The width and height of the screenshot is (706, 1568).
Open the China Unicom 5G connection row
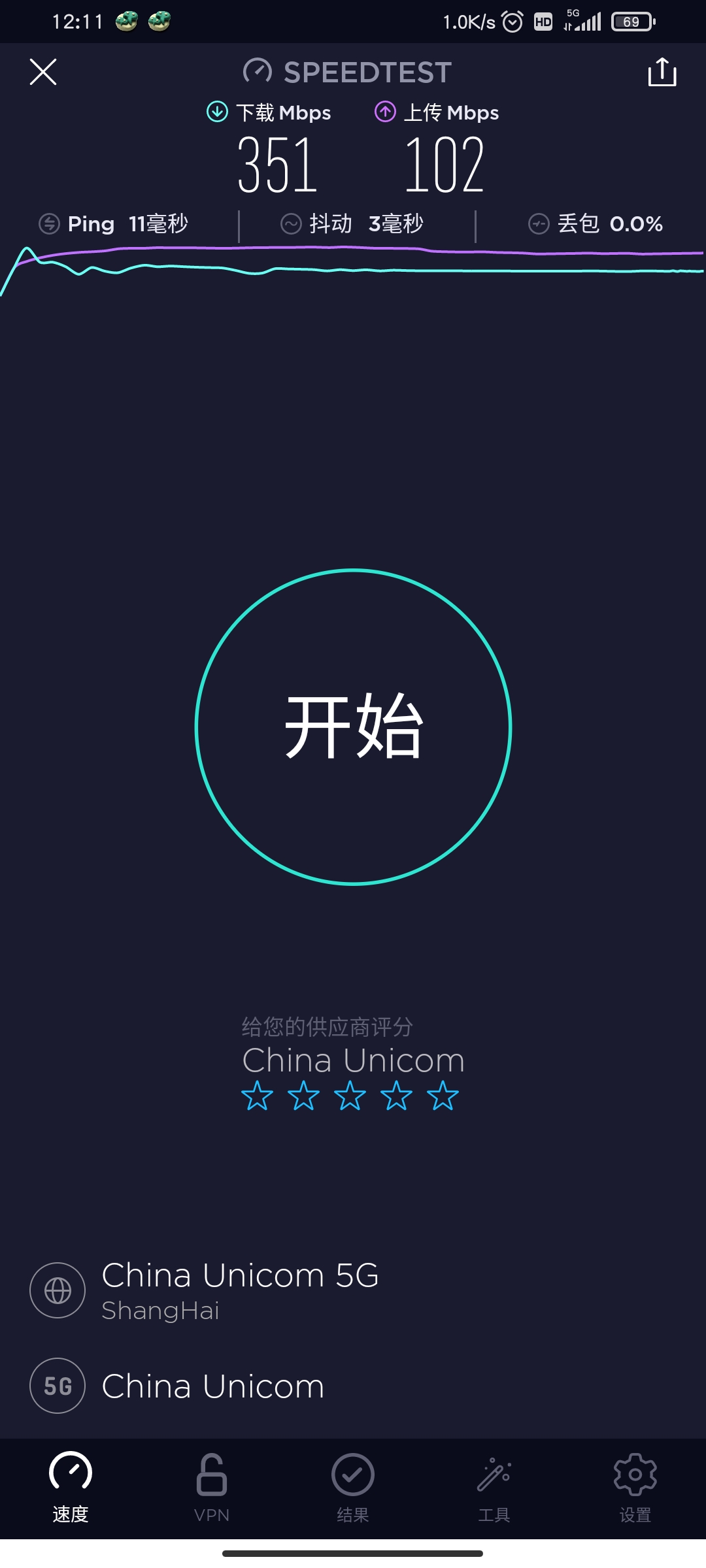click(x=353, y=1386)
